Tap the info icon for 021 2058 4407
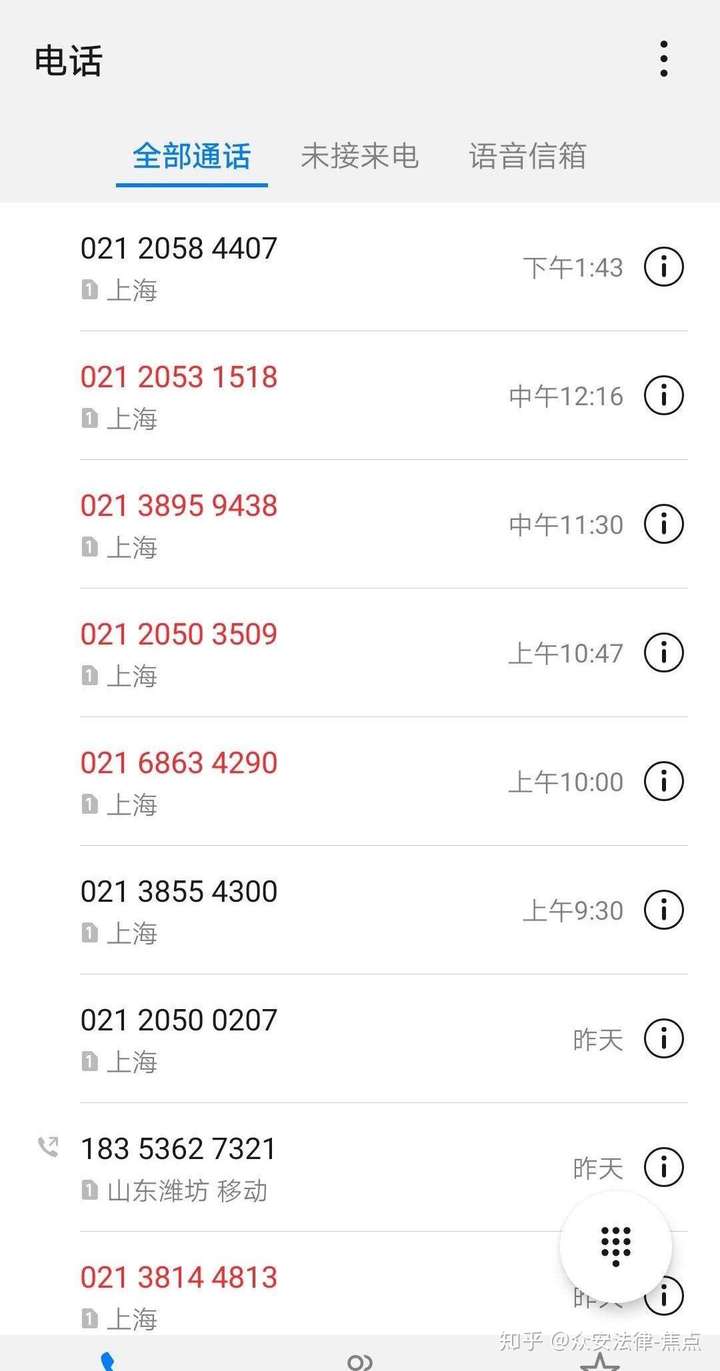 (x=663, y=267)
